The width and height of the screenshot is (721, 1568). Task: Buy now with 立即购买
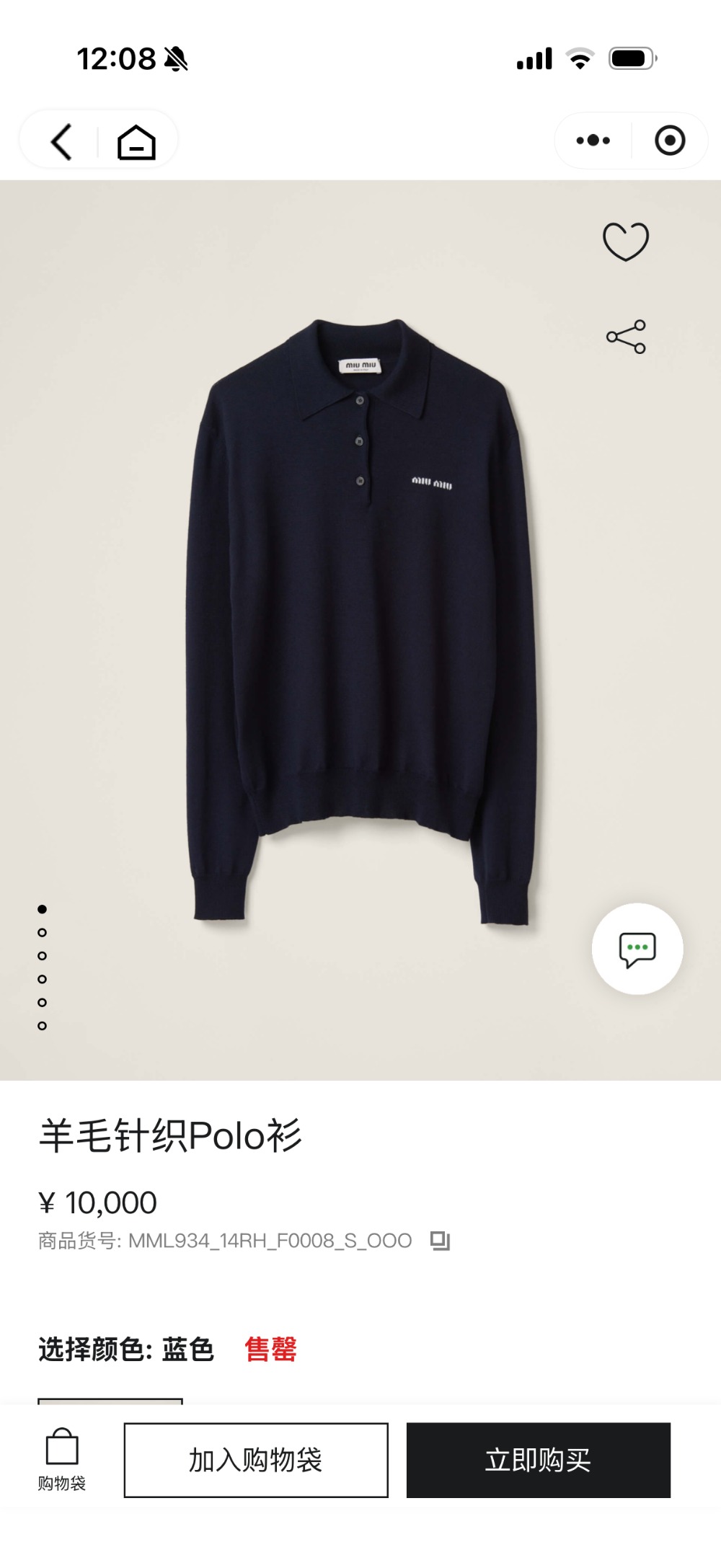point(538,1460)
